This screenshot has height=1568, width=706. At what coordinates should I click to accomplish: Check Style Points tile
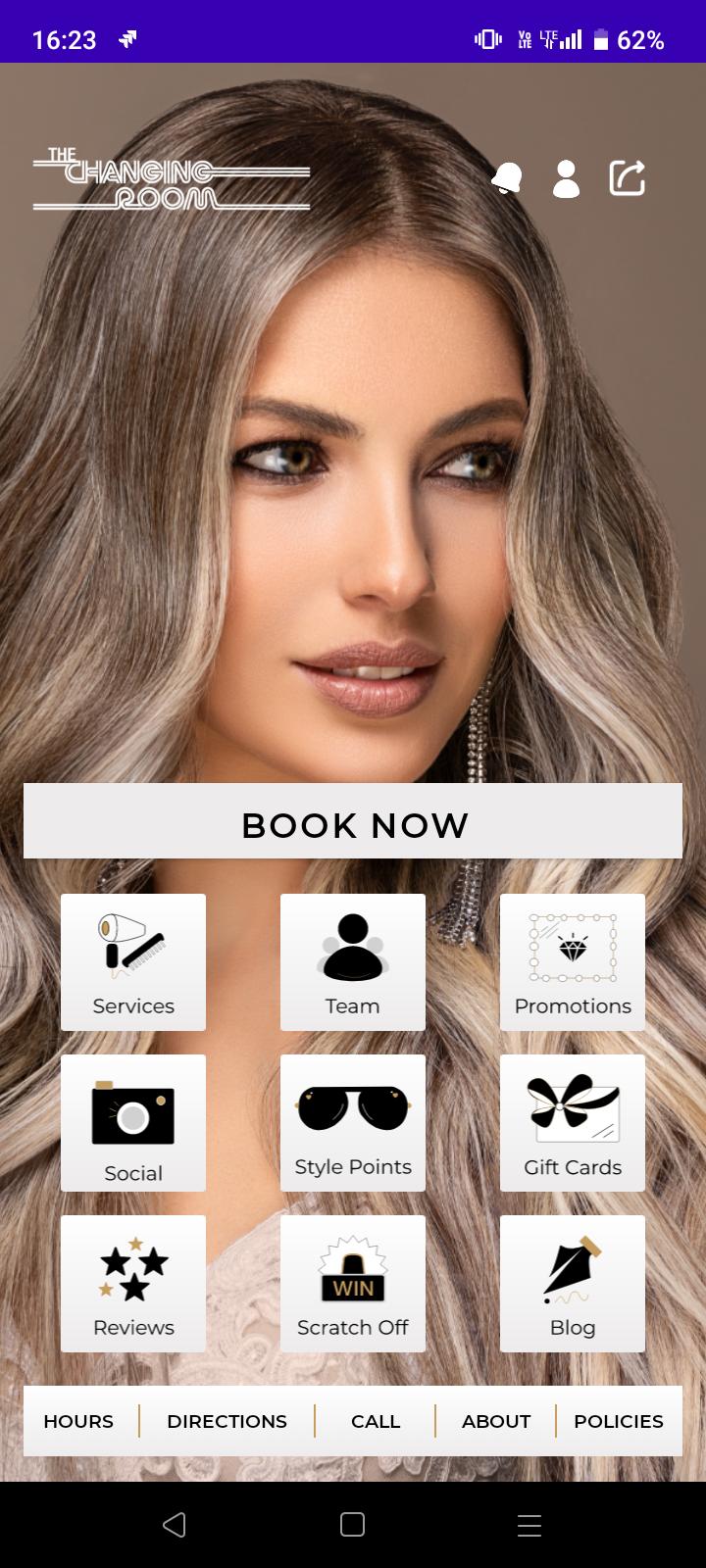[353, 1123]
